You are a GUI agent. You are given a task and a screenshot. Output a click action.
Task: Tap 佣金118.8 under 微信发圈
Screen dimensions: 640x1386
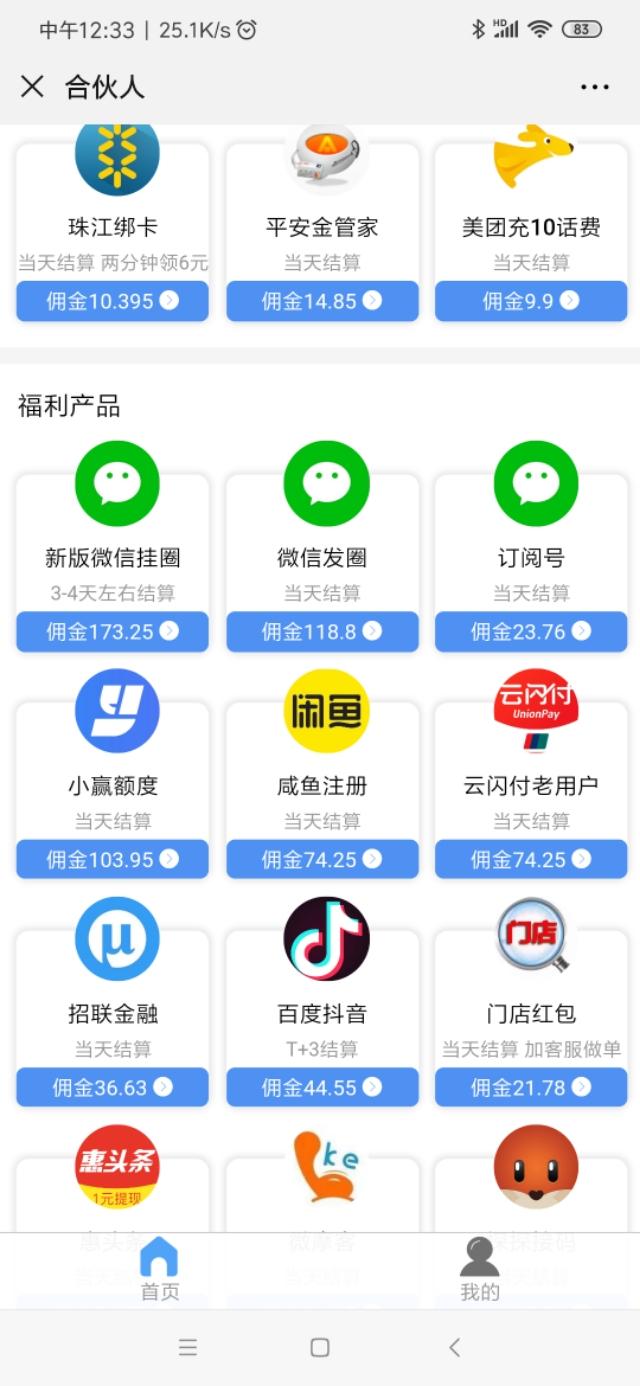click(322, 631)
